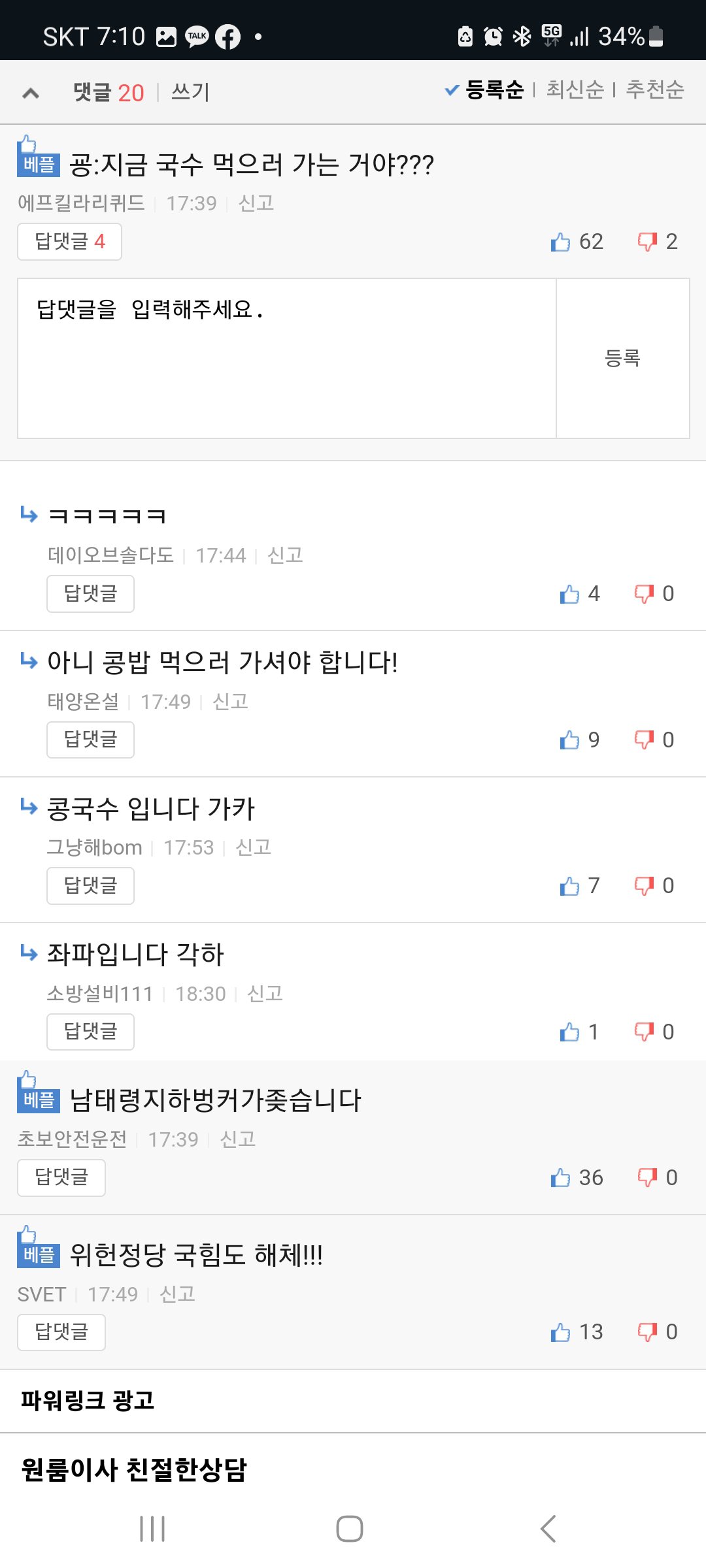This screenshot has height=1568, width=706.
Task: Collapse the comments section with the chevron
Action: click(x=31, y=93)
